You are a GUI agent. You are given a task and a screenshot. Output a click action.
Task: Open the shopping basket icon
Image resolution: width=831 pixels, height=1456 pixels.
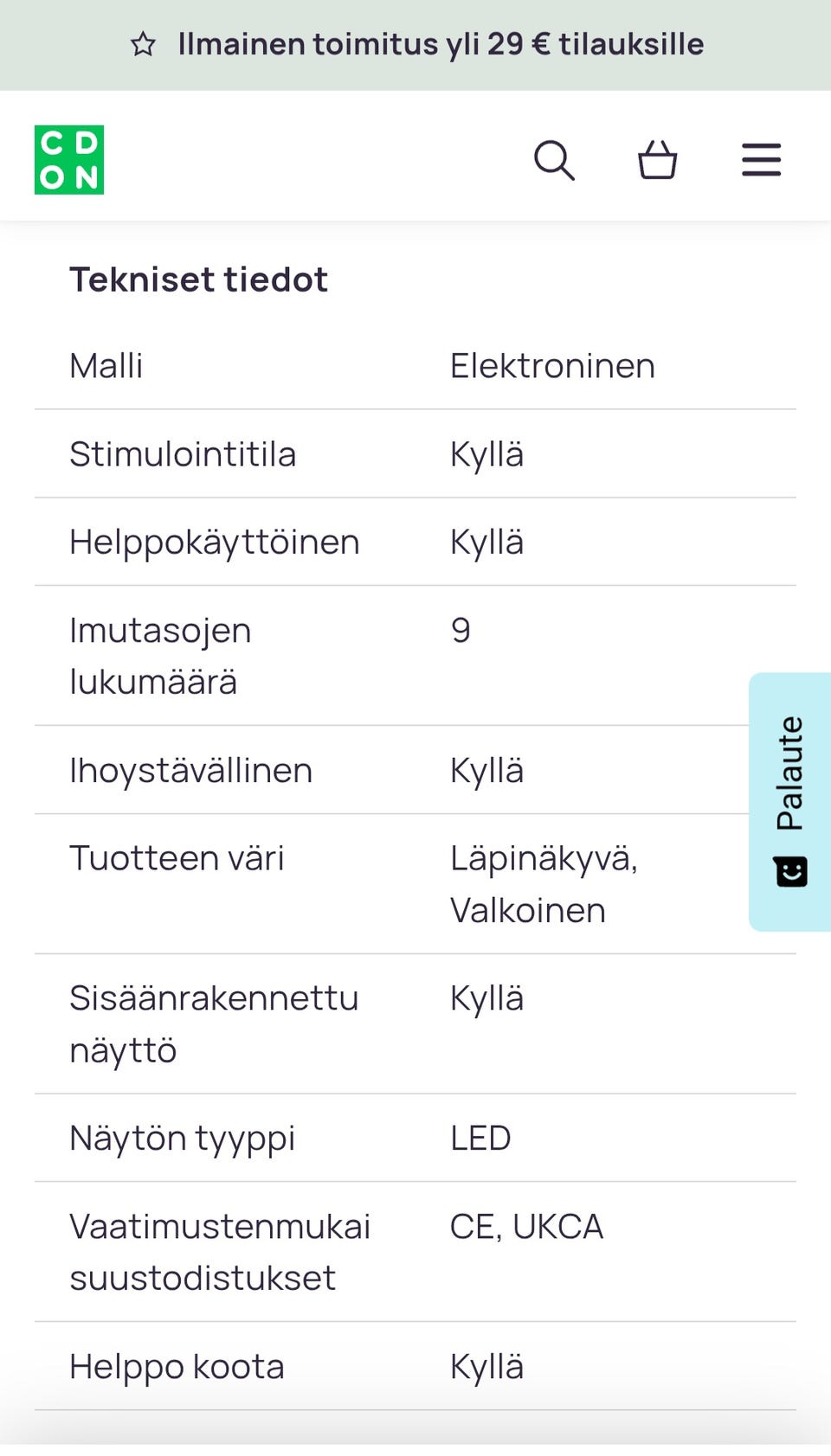[x=657, y=160]
